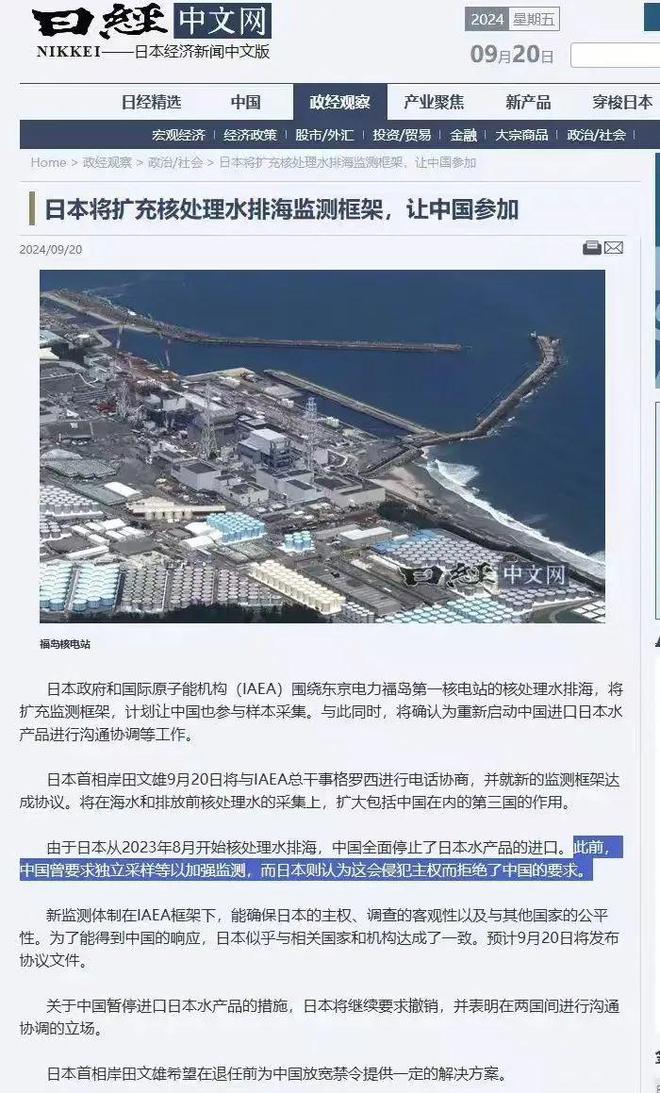Screen dimensions: 660x1093
Task: Open the 大宗商品 subcategory
Action: tap(521, 135)
